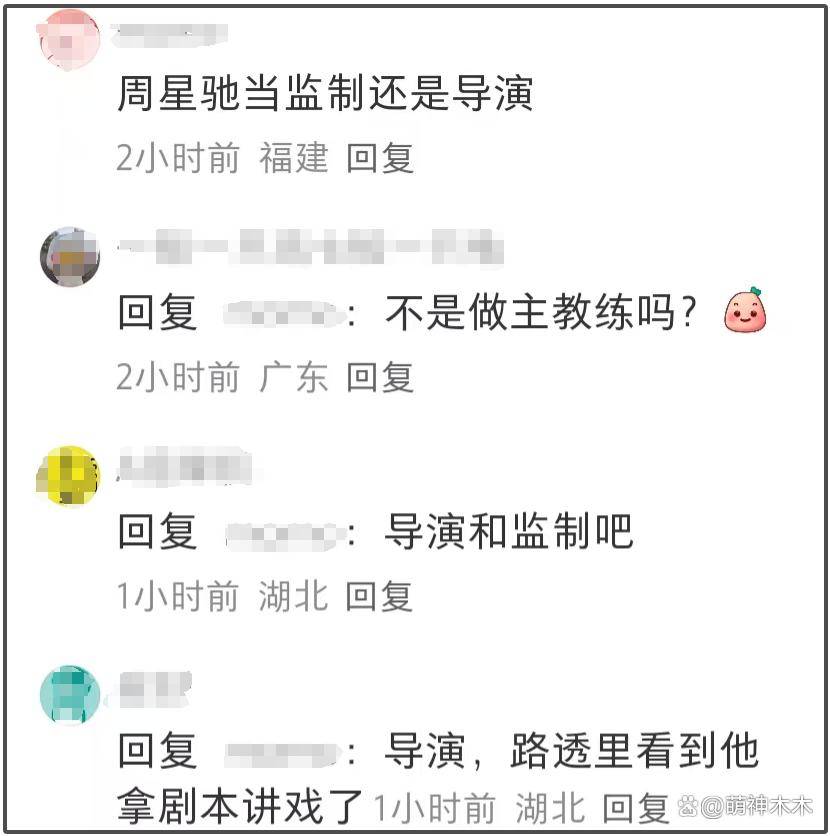Open the avatar of the teal commenter
830x836 pixels.
pyautogui.click(x=70, y=695)
